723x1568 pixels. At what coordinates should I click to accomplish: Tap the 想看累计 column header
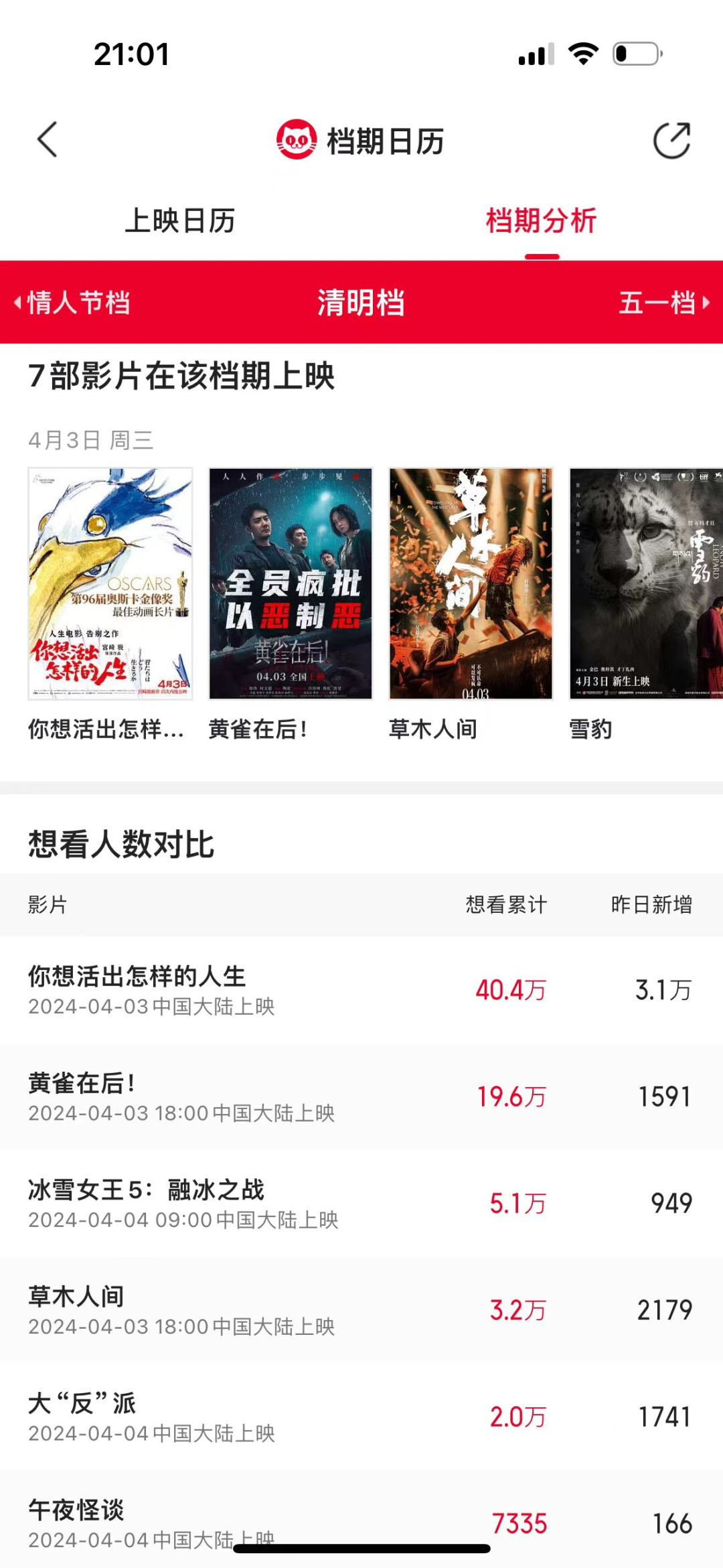(505, 905)
